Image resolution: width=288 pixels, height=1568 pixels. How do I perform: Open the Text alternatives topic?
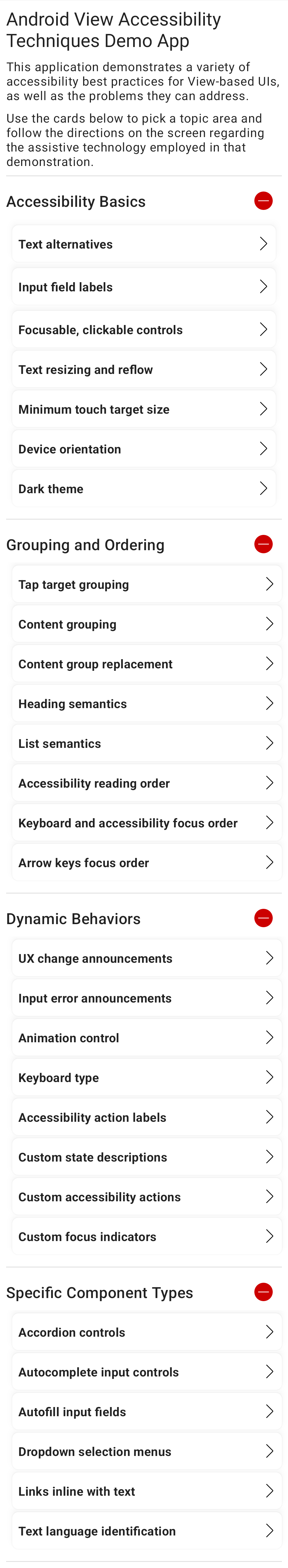[144, 244]
